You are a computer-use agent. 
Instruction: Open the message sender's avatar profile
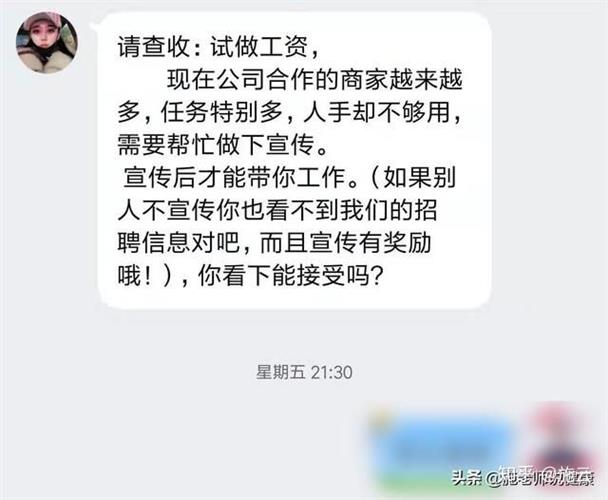coord(45,42)
